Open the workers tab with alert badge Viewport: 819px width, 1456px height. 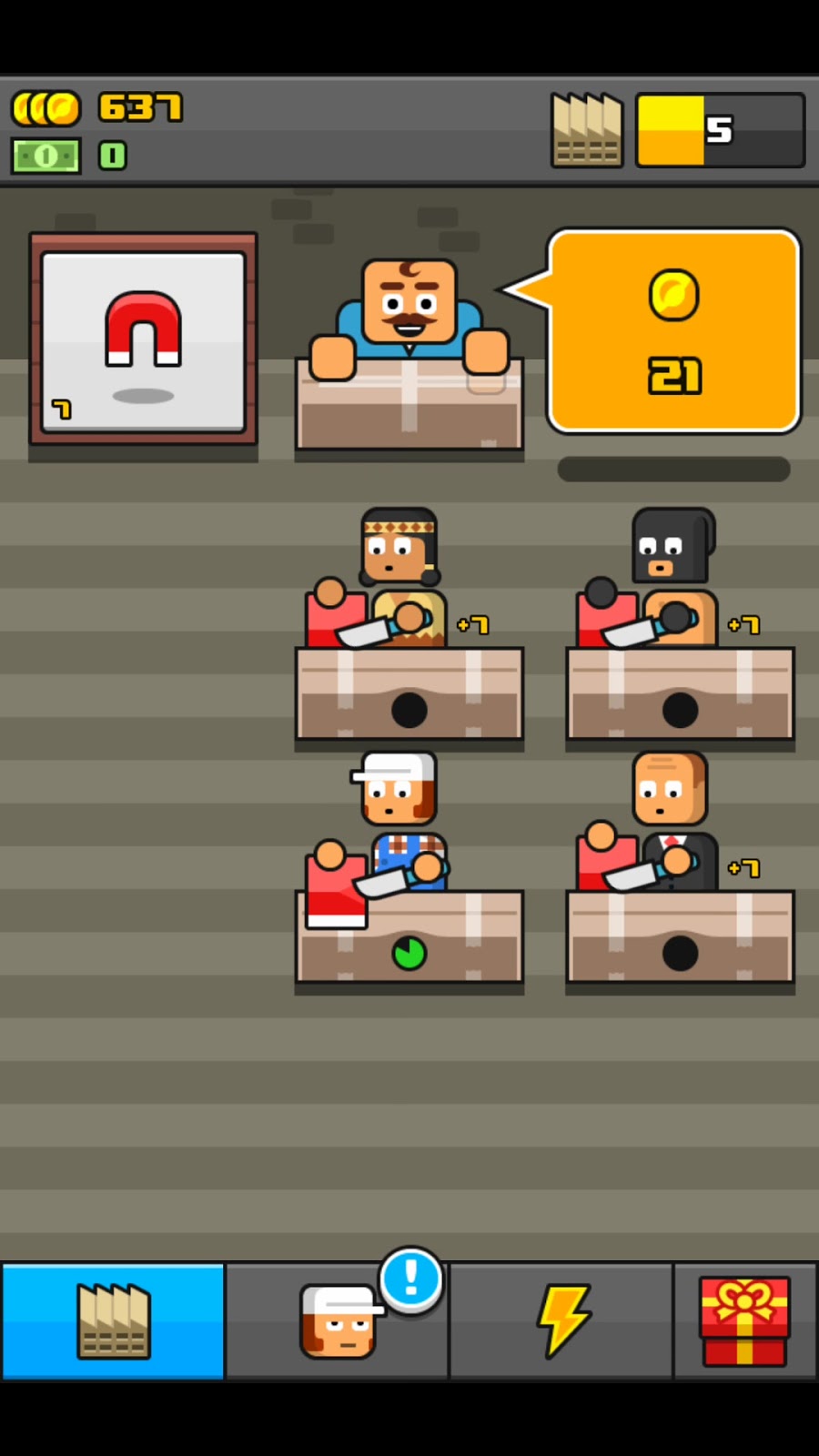point(338,1320)
